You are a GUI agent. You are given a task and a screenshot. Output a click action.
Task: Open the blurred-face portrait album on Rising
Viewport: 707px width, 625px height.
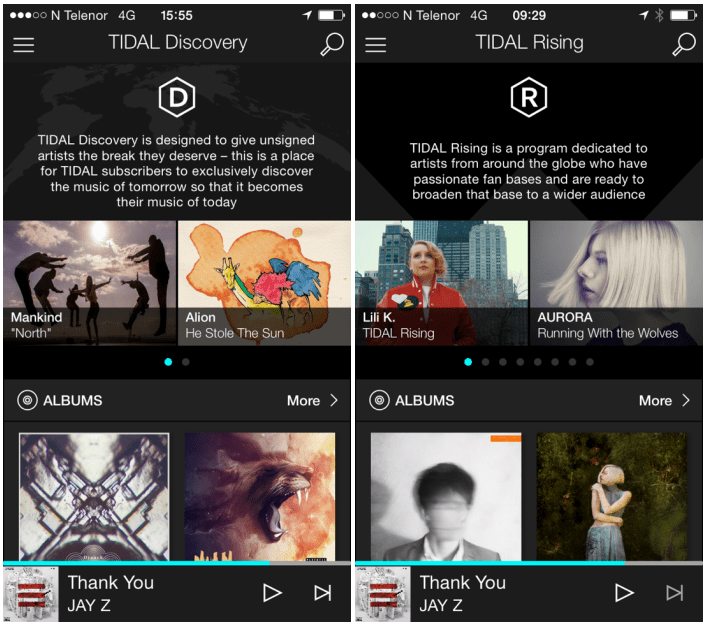tap(446, 496)
